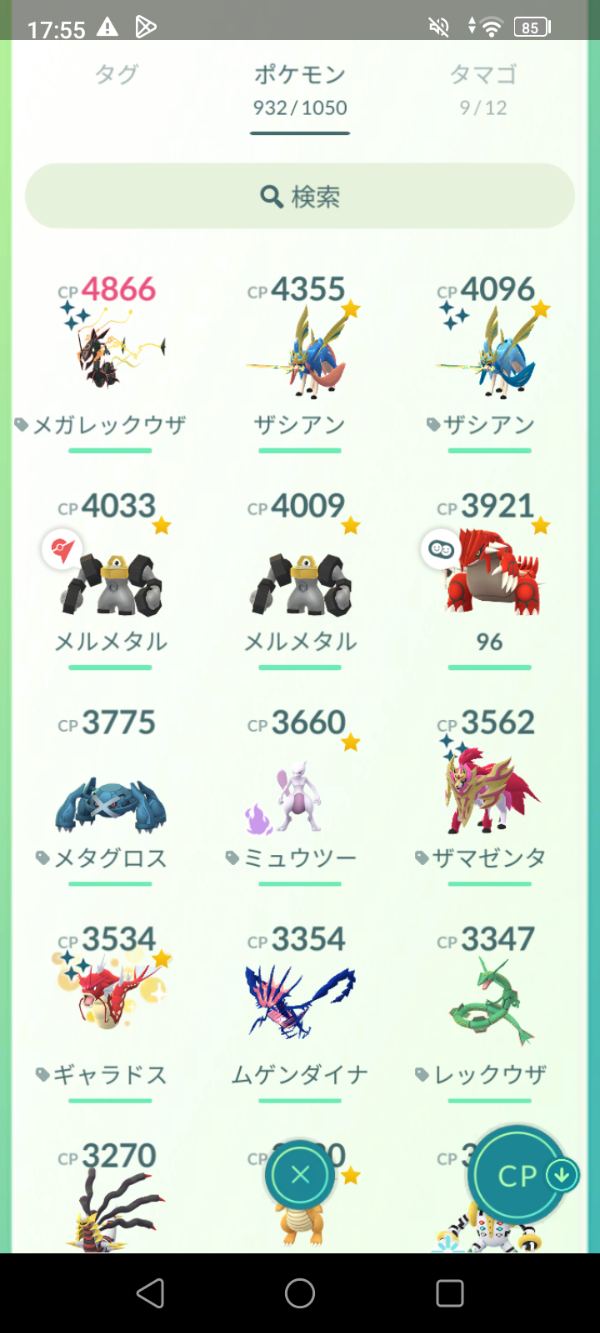This screenshot has width=600, height=1333.
Task: Tap the 検索 search field
Action: point(300,196)
